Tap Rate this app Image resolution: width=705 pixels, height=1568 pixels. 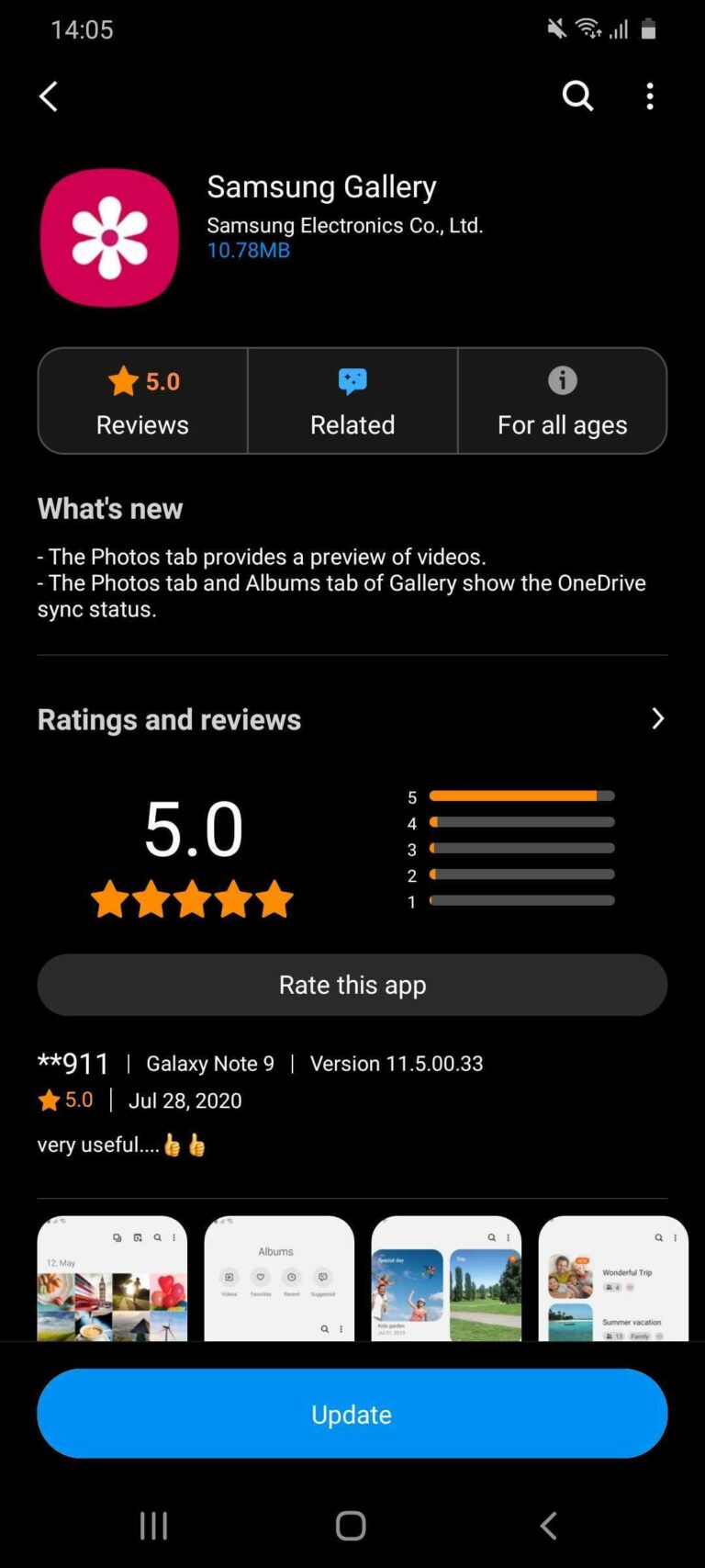click(x=352, y=985)
